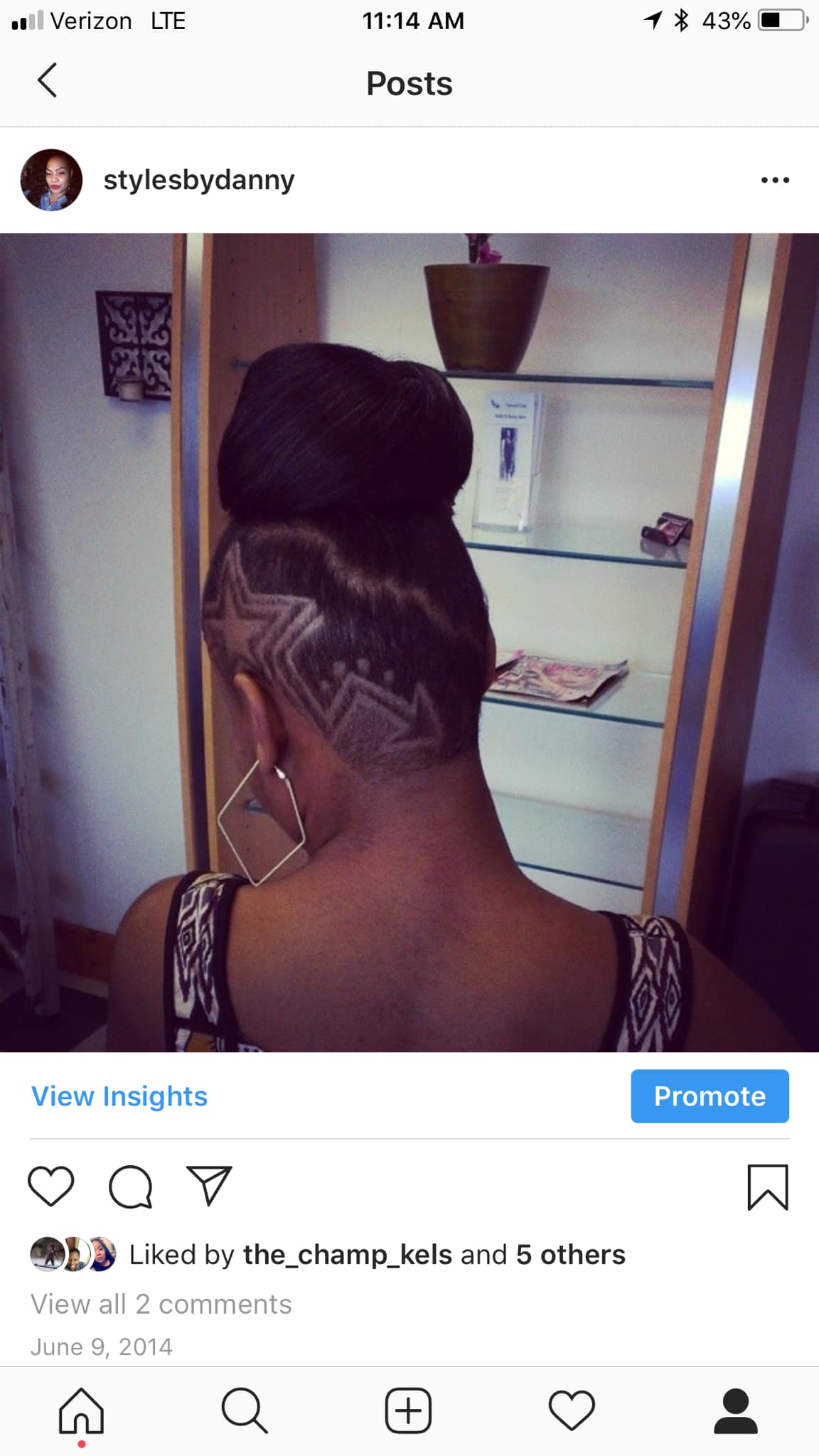The width and height of the screenshot is (819, 1456).
Task: Open the stylesbydanny username link
Action: pos(199,180)
